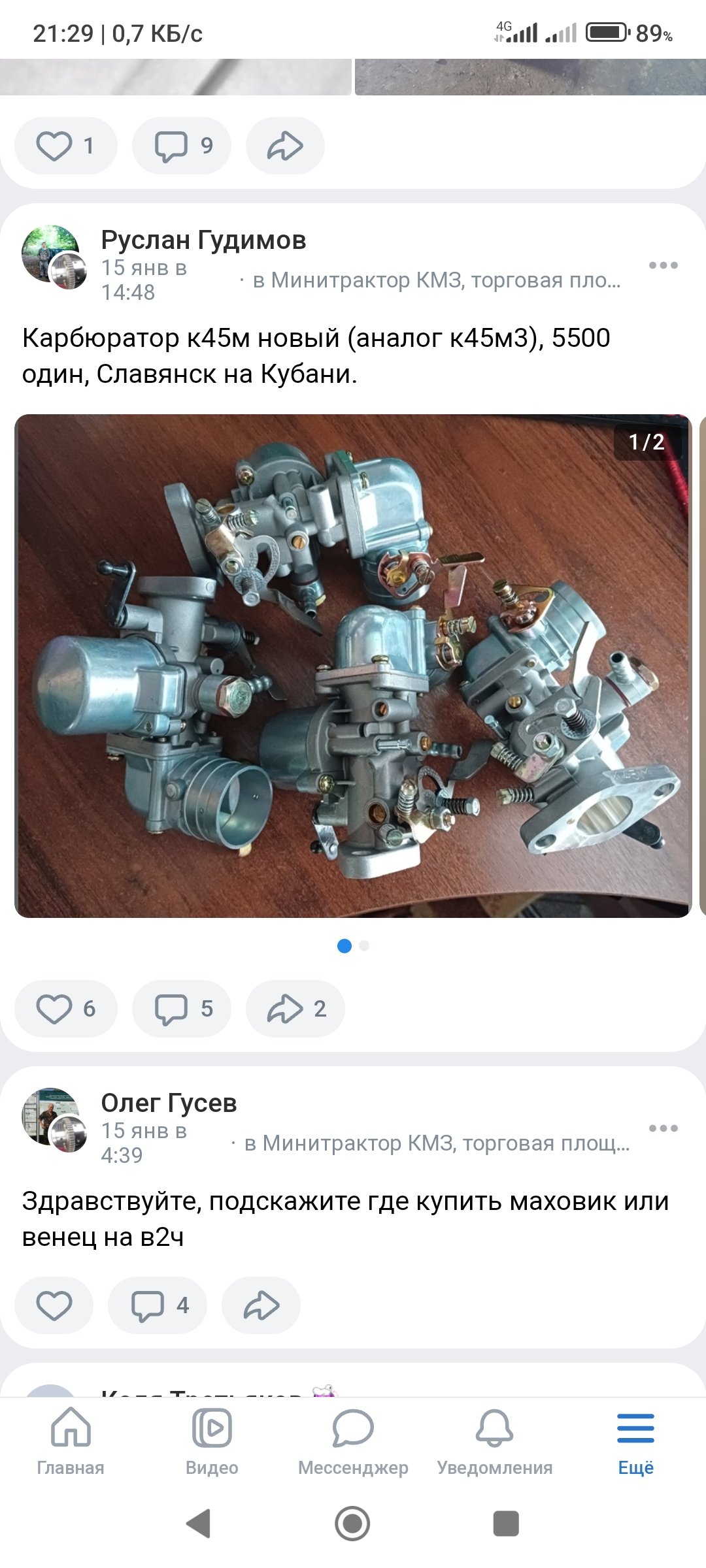The image size is (706, 1568).
Task: Go back with the system back button
Action: click(199, 1524)
